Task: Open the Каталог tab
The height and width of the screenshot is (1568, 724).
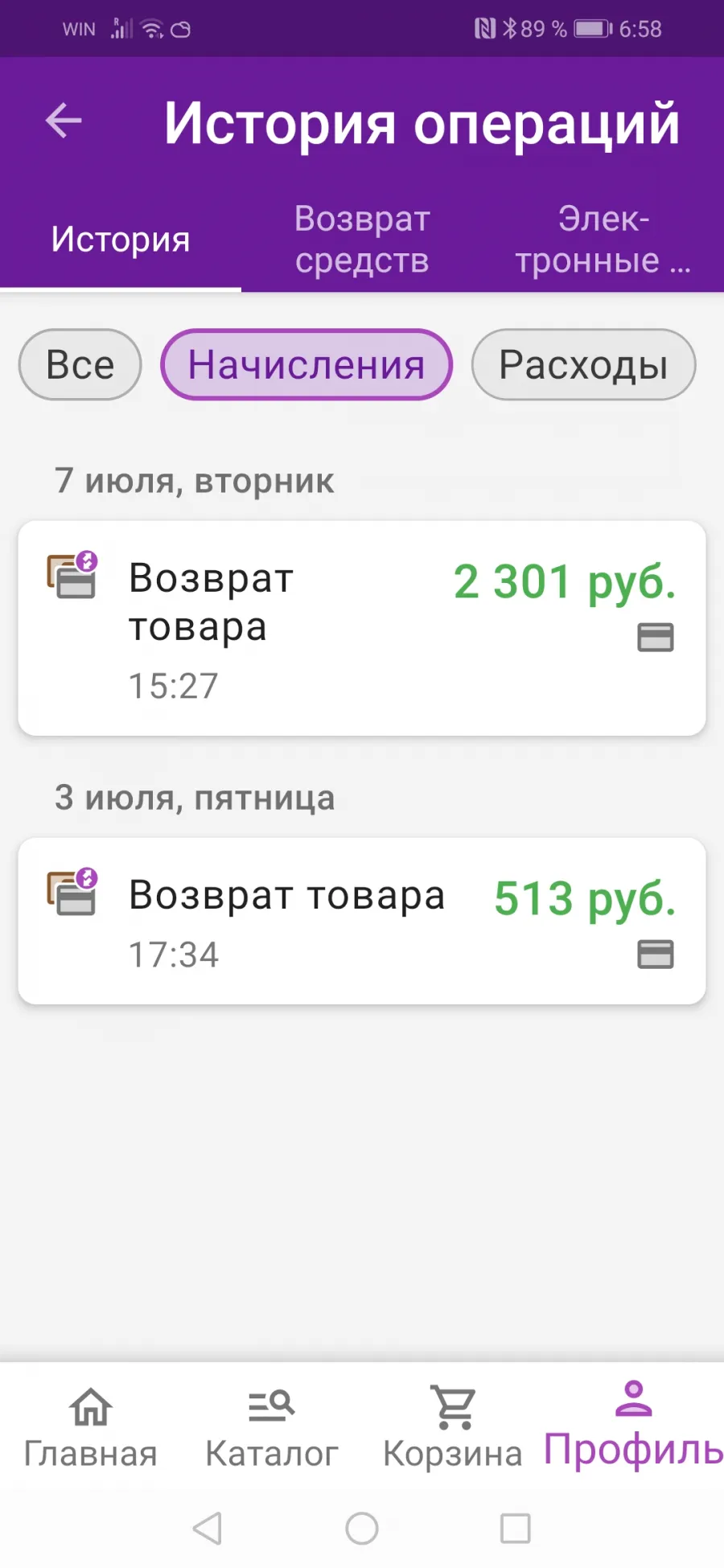Action: (x=272, y=1428)
